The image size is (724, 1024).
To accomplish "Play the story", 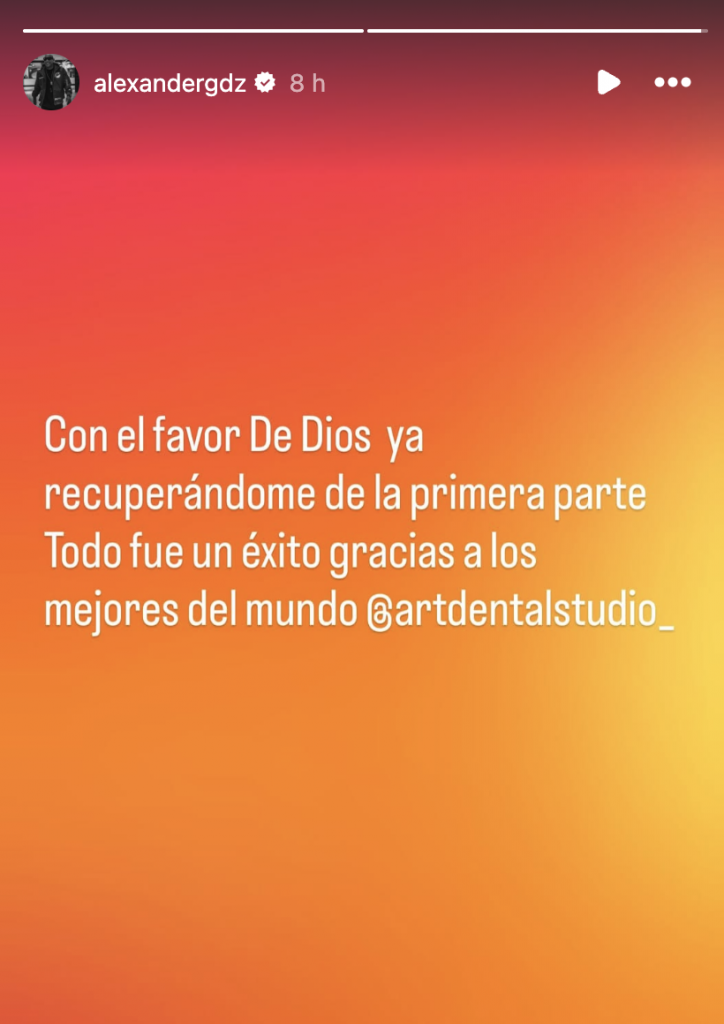I will [608, 83].
